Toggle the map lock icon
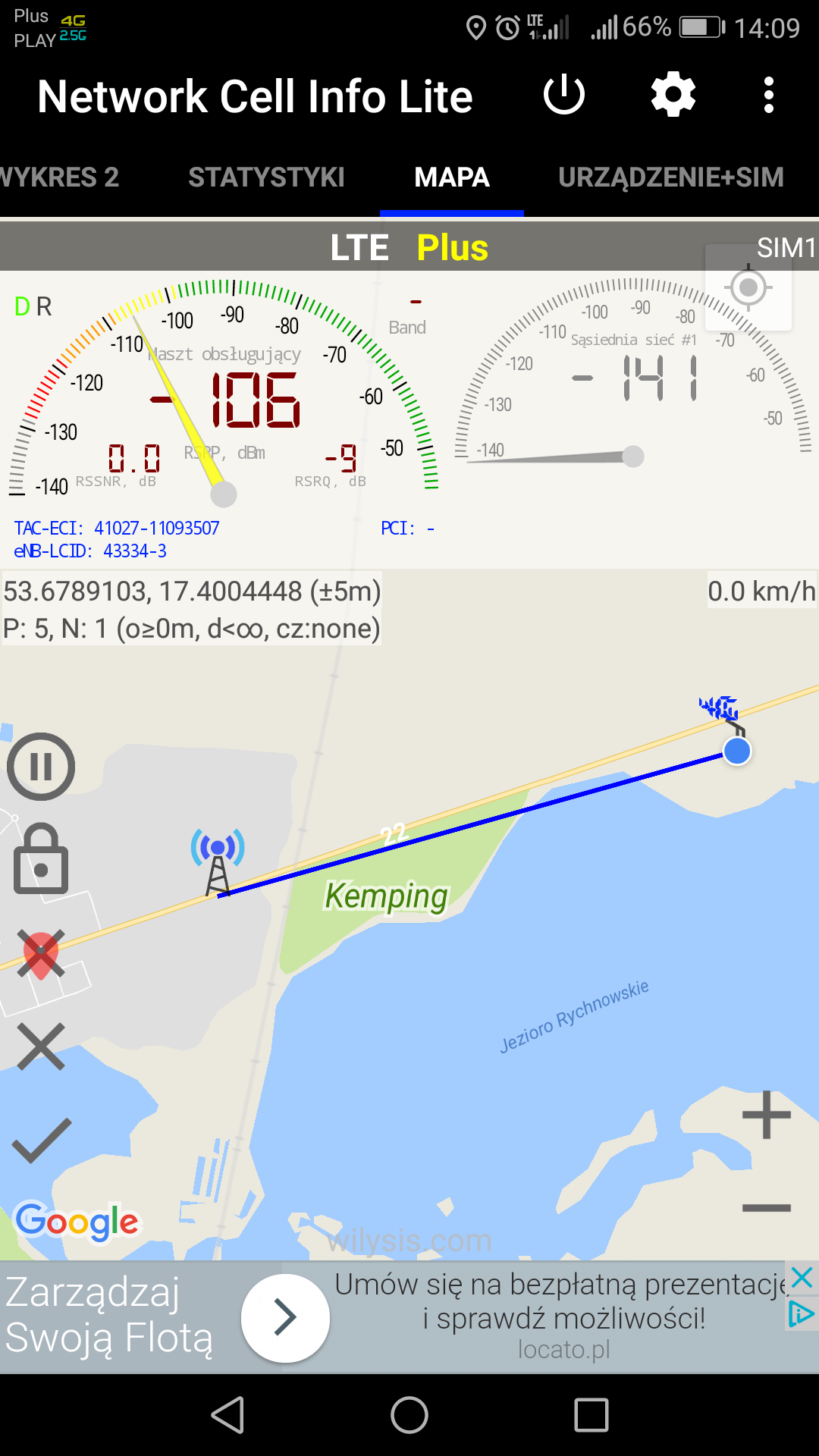Image resolution: width=819 pixels, height=1456 pixels. pyautogui.click(x=41, y=858)
